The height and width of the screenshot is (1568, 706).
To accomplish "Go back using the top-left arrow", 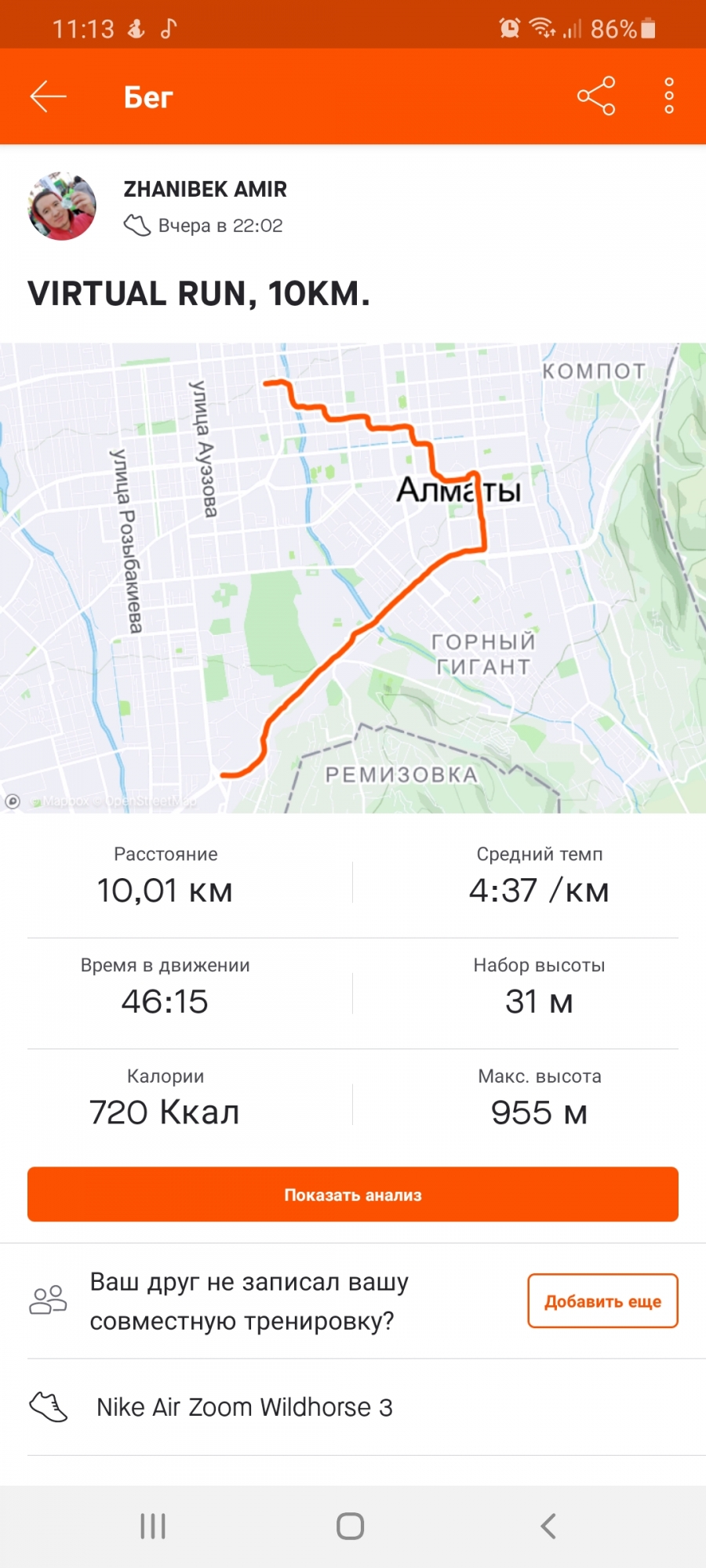I will (x=48, y=96).
